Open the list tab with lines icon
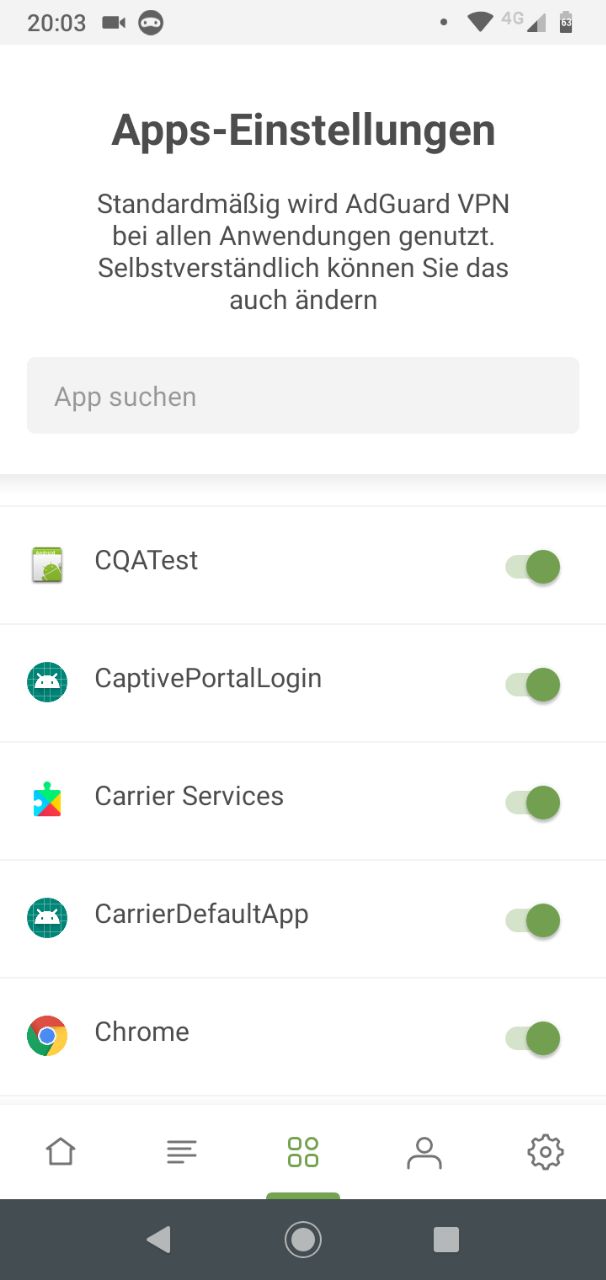 [x=182, y=1152]
